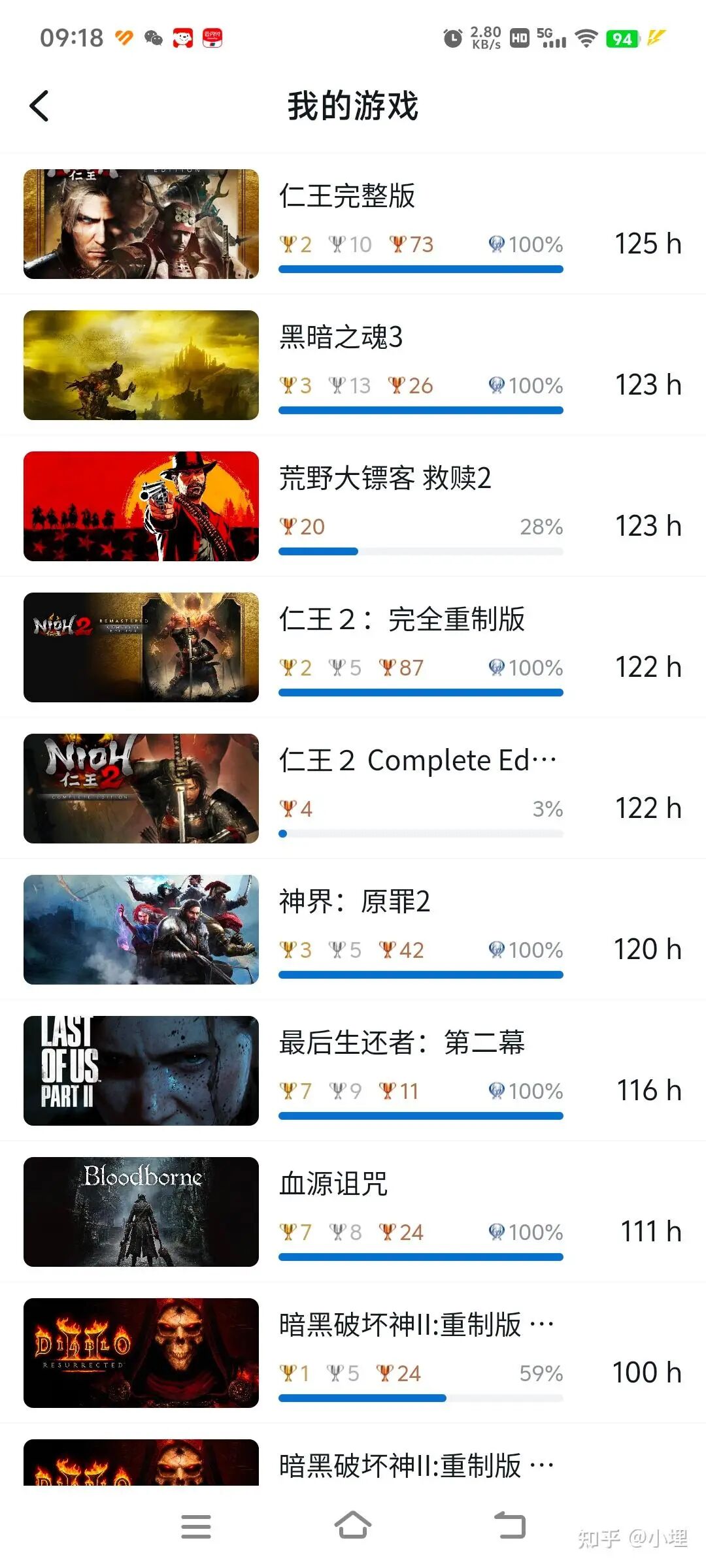Open 神界：原罪2 game entry

353,929
